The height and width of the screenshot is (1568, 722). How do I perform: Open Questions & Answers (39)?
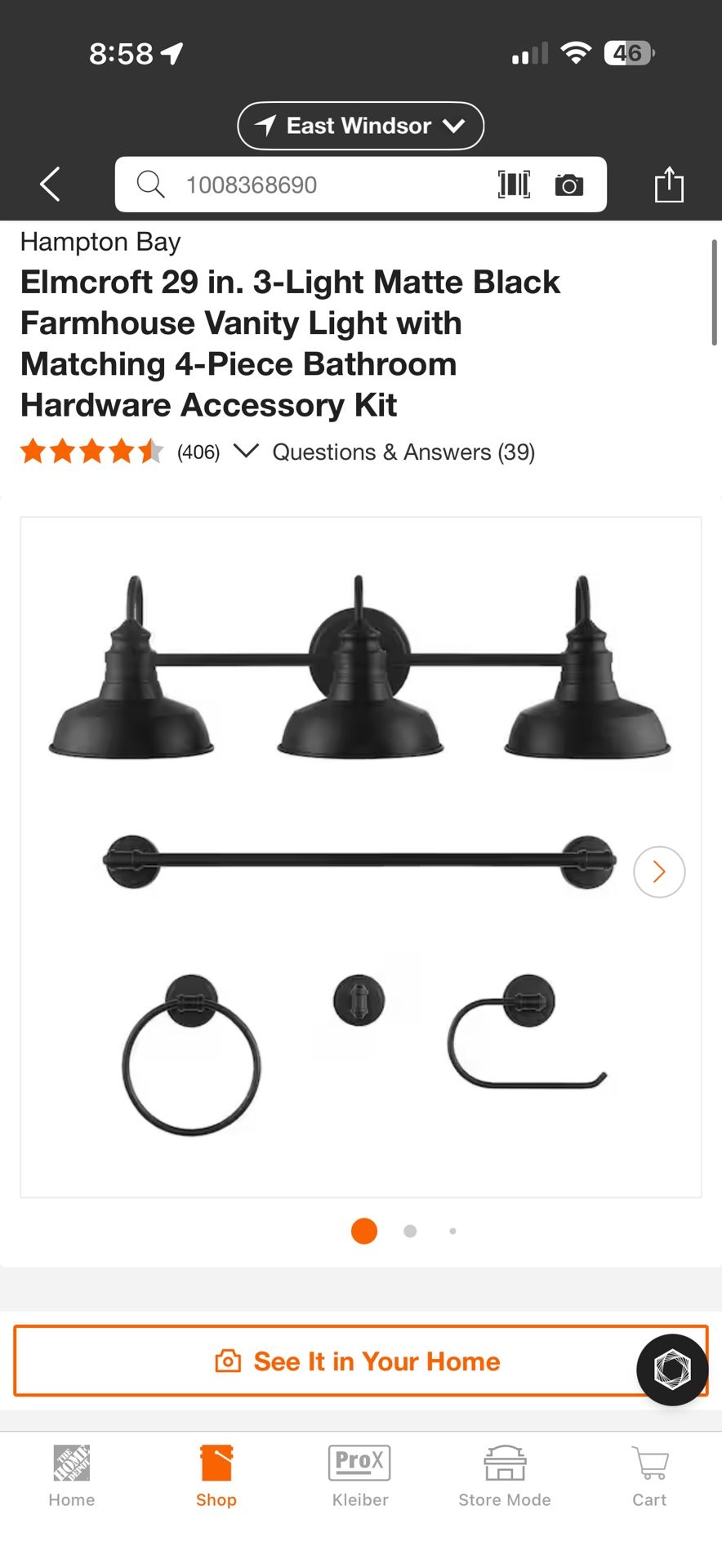click(403, 452)
